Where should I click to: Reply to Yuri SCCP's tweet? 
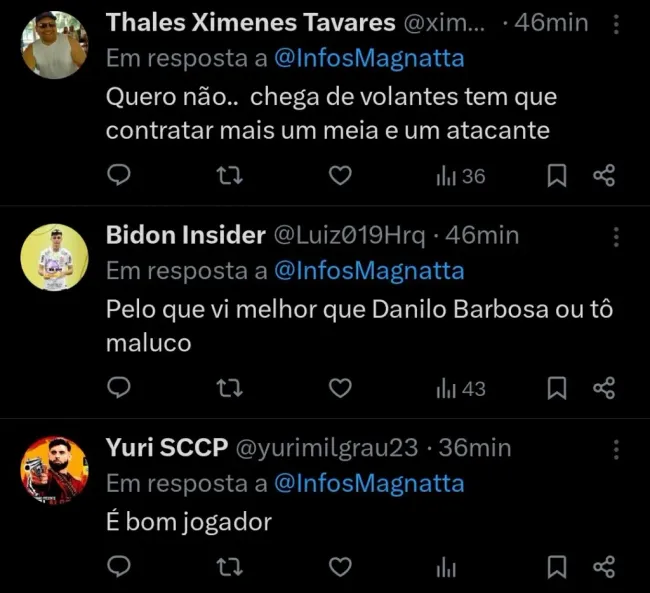[x=119, y=567]
